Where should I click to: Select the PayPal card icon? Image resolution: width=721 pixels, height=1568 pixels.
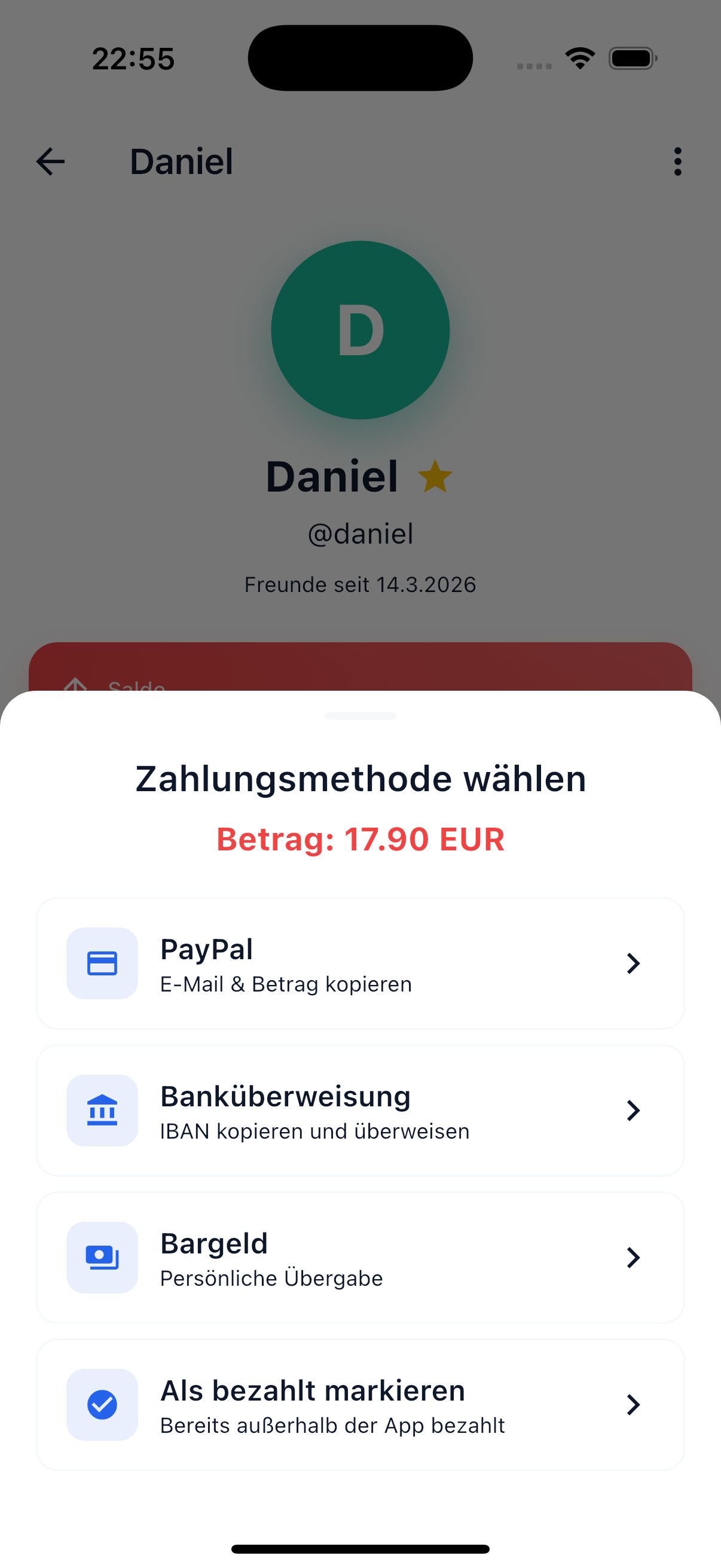[x=102, y=963]
